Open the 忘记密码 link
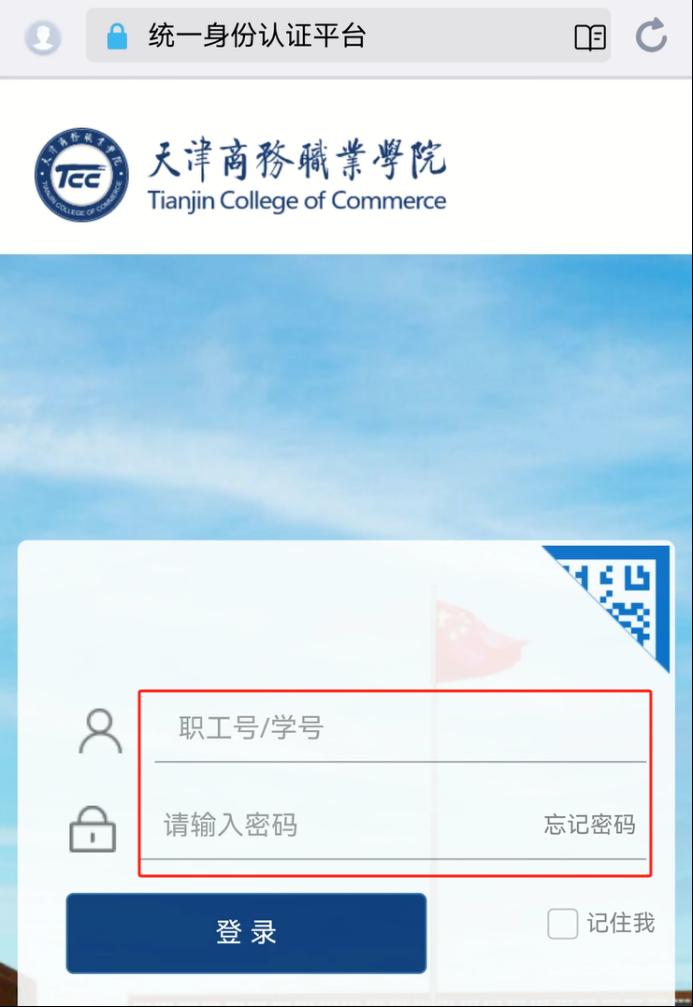 589,826
